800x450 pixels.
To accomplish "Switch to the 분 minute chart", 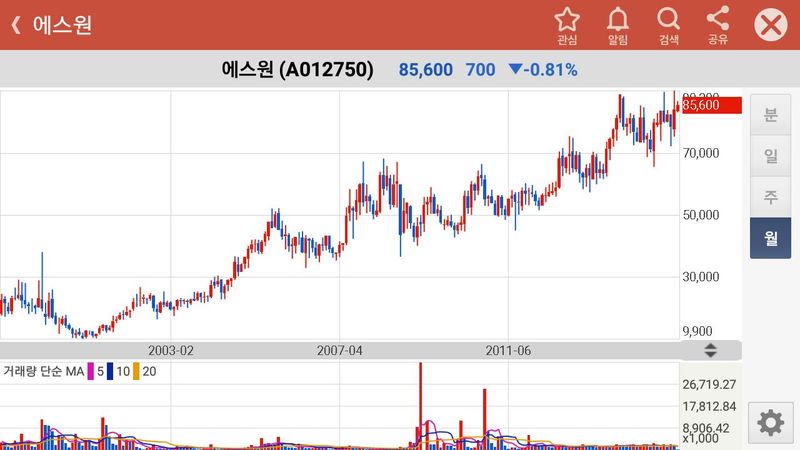I will coord(770,114).
